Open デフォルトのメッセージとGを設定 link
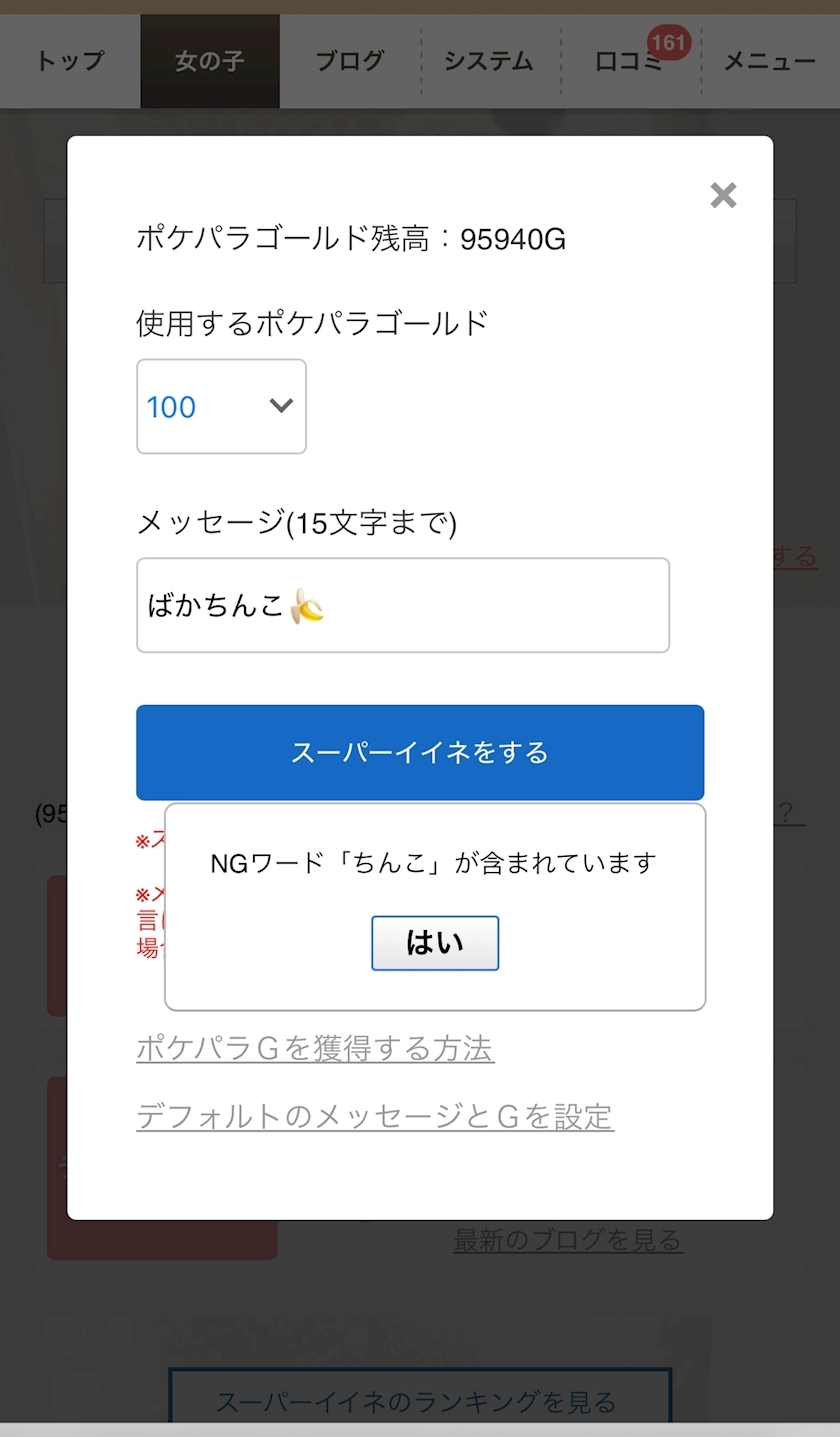The image size is (840, 1437). pos(375,1116)
